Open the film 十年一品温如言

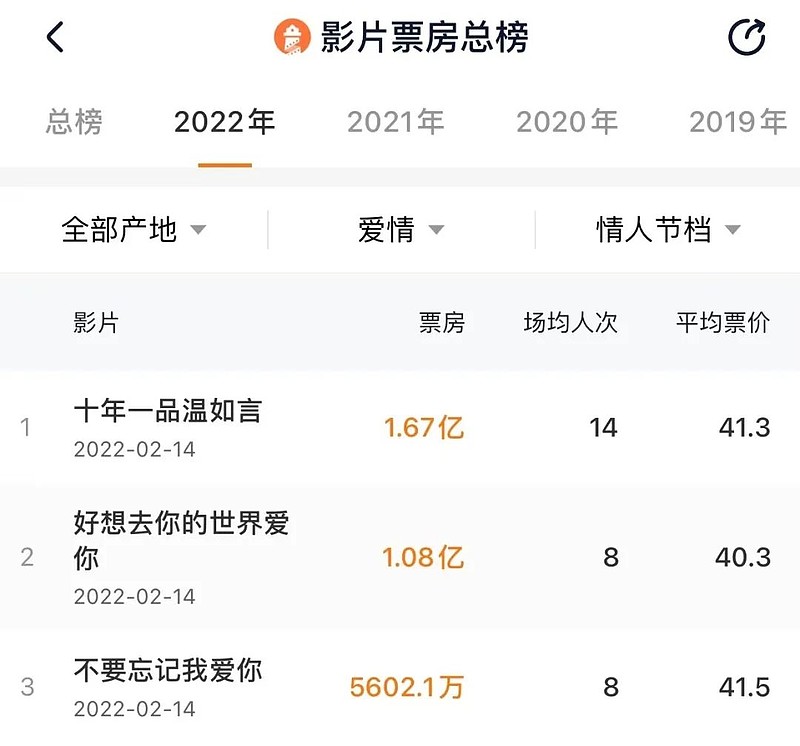tap(168, 412)
